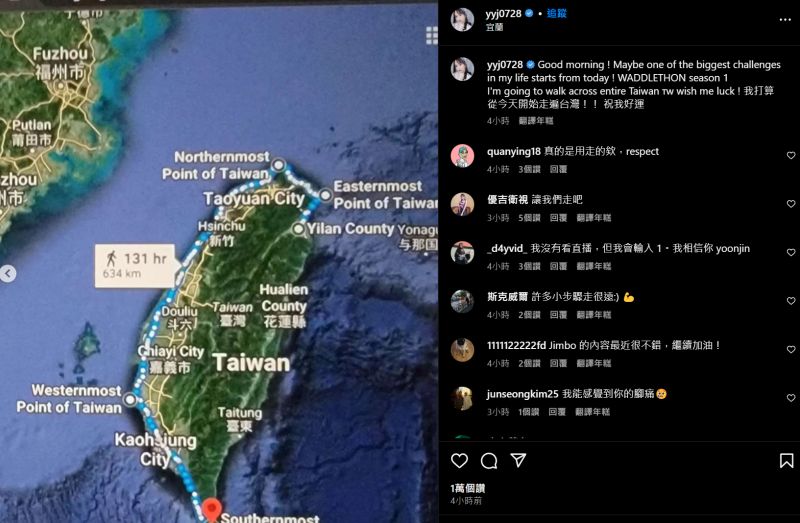Follow yyj0728 with the 追蹤 button
This screenshot has height=523, width=800.
click(x=556, y=14)
